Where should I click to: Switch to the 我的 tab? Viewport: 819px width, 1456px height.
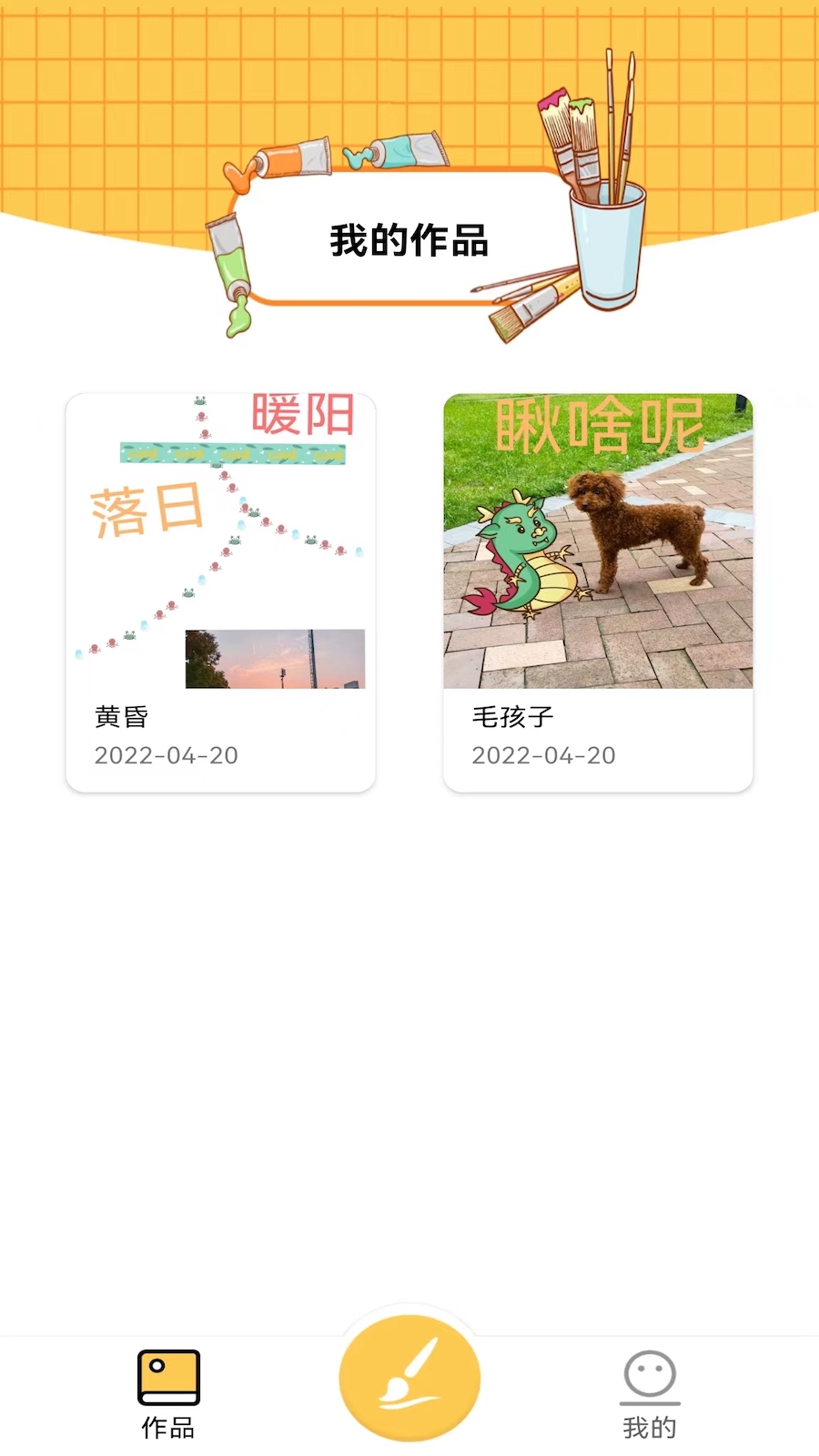[x=649, y=1388]
